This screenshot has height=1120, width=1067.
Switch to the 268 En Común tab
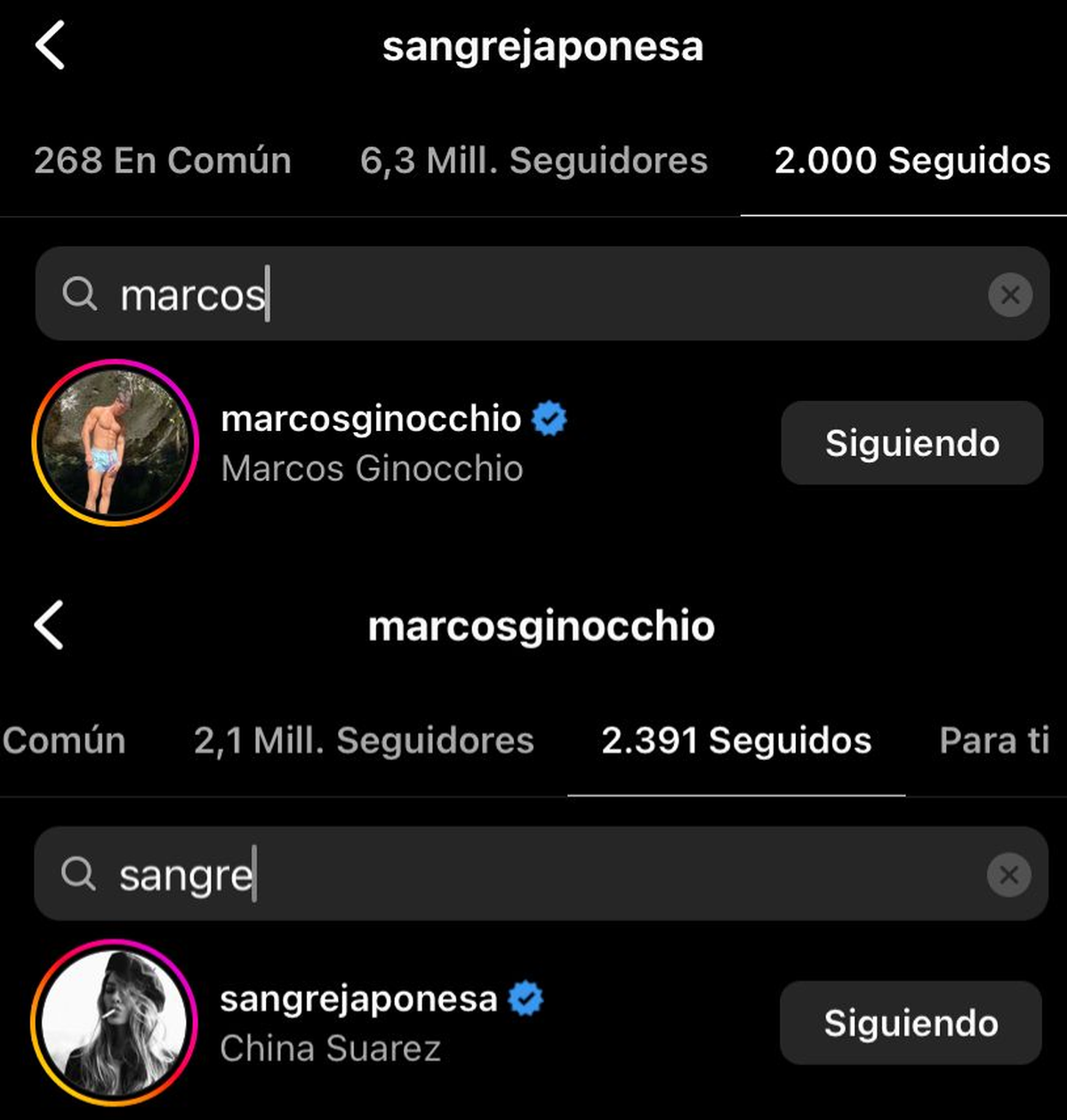[x=163, y=161]
